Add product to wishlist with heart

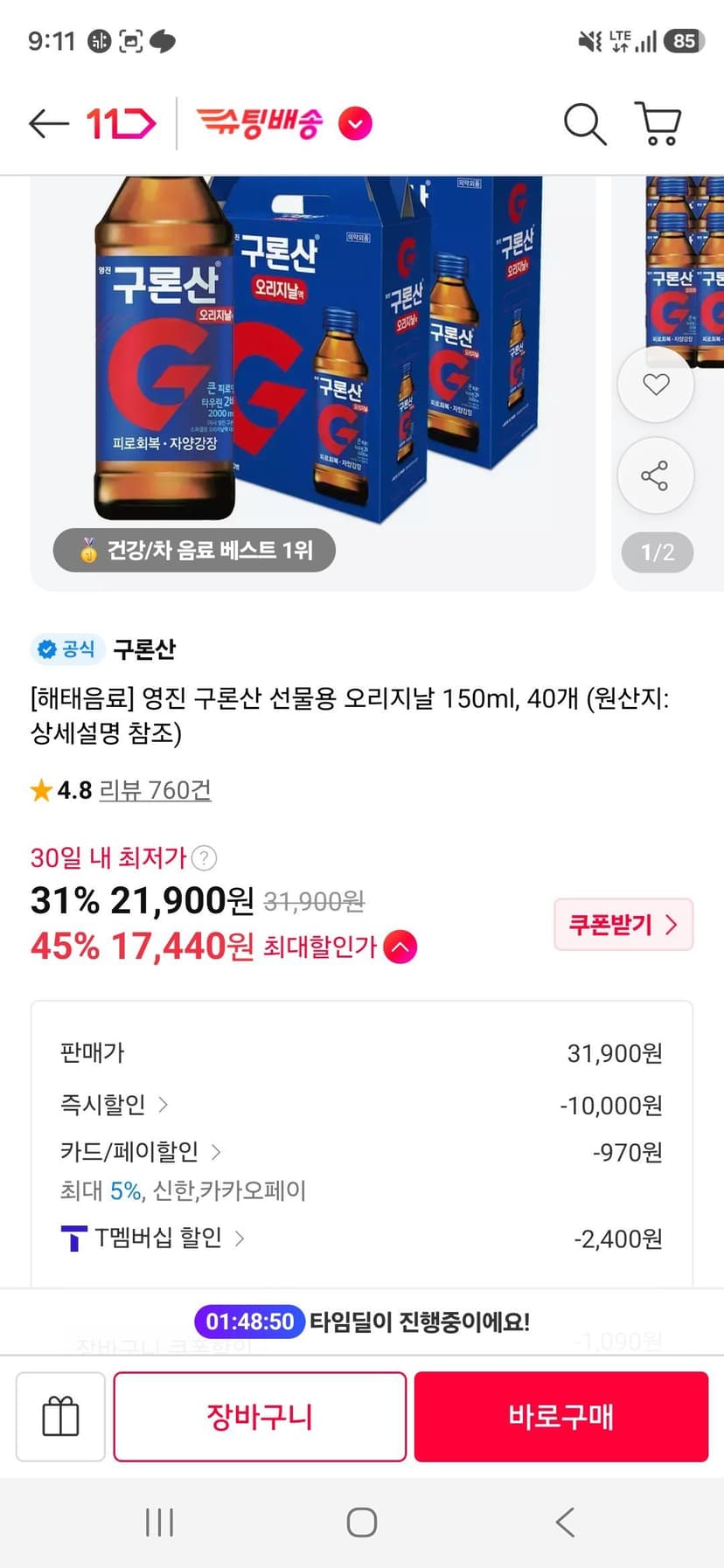point(656,385)
